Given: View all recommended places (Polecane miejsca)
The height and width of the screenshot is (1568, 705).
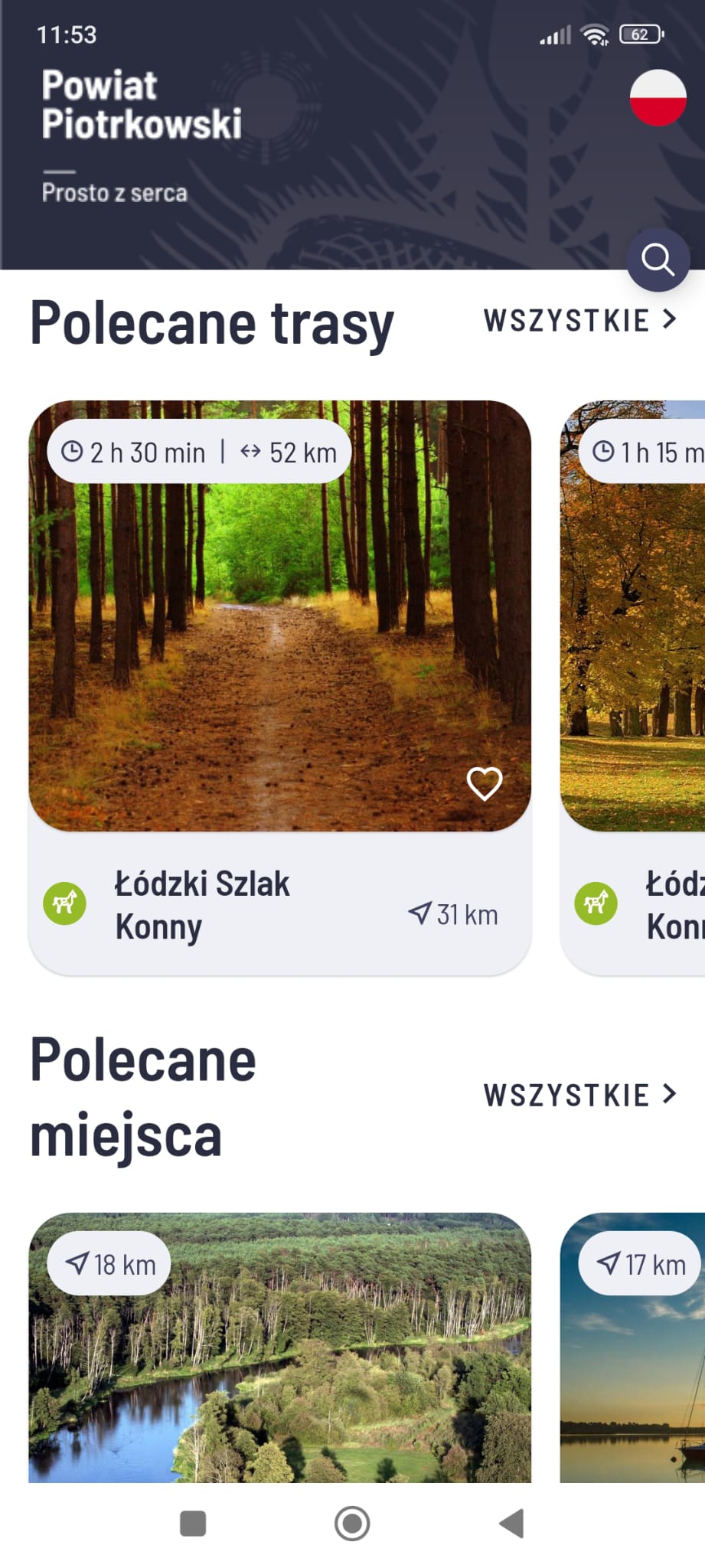Looking at the screenshot, I should [x=579, y=1095].
